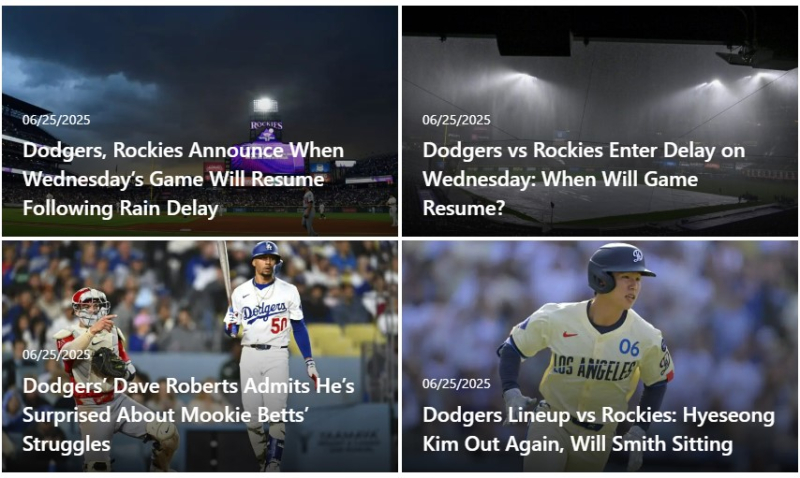Screen dimensions: 800x478
Task: Open Dave Roberts on Mookie Betts' struggles story
Action: coord(188,414)
